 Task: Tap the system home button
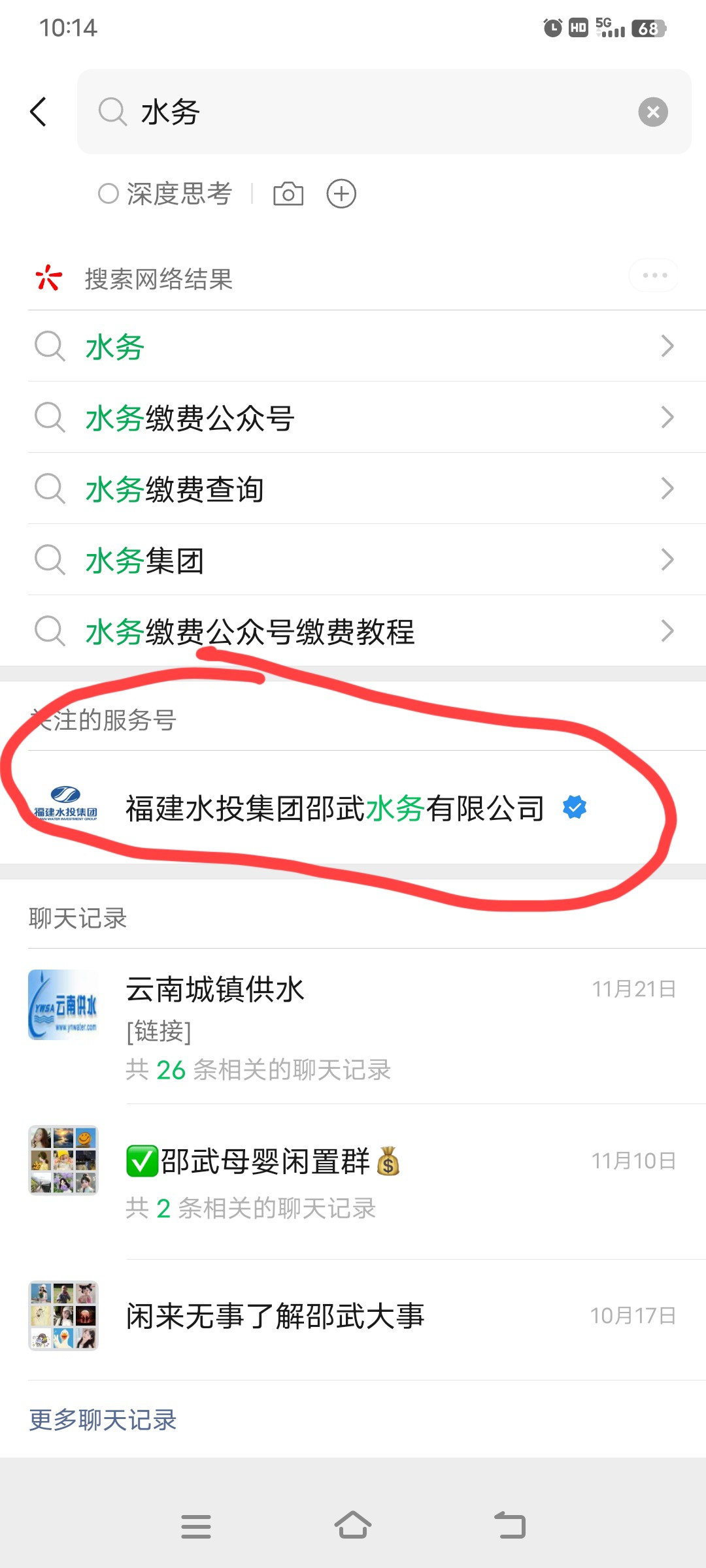pos(353,1526)
